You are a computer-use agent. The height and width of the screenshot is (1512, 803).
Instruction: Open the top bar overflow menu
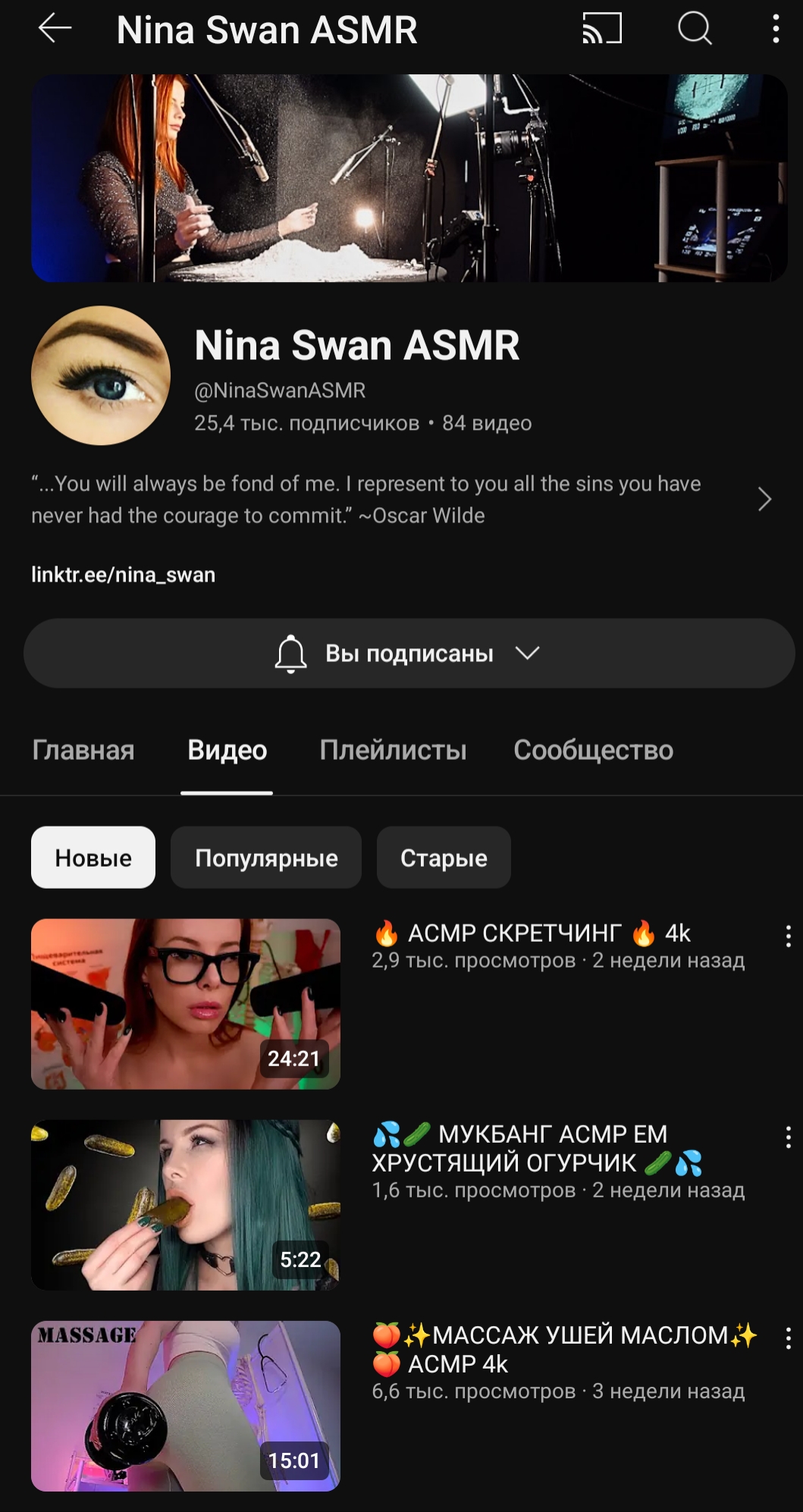[776, 30]
